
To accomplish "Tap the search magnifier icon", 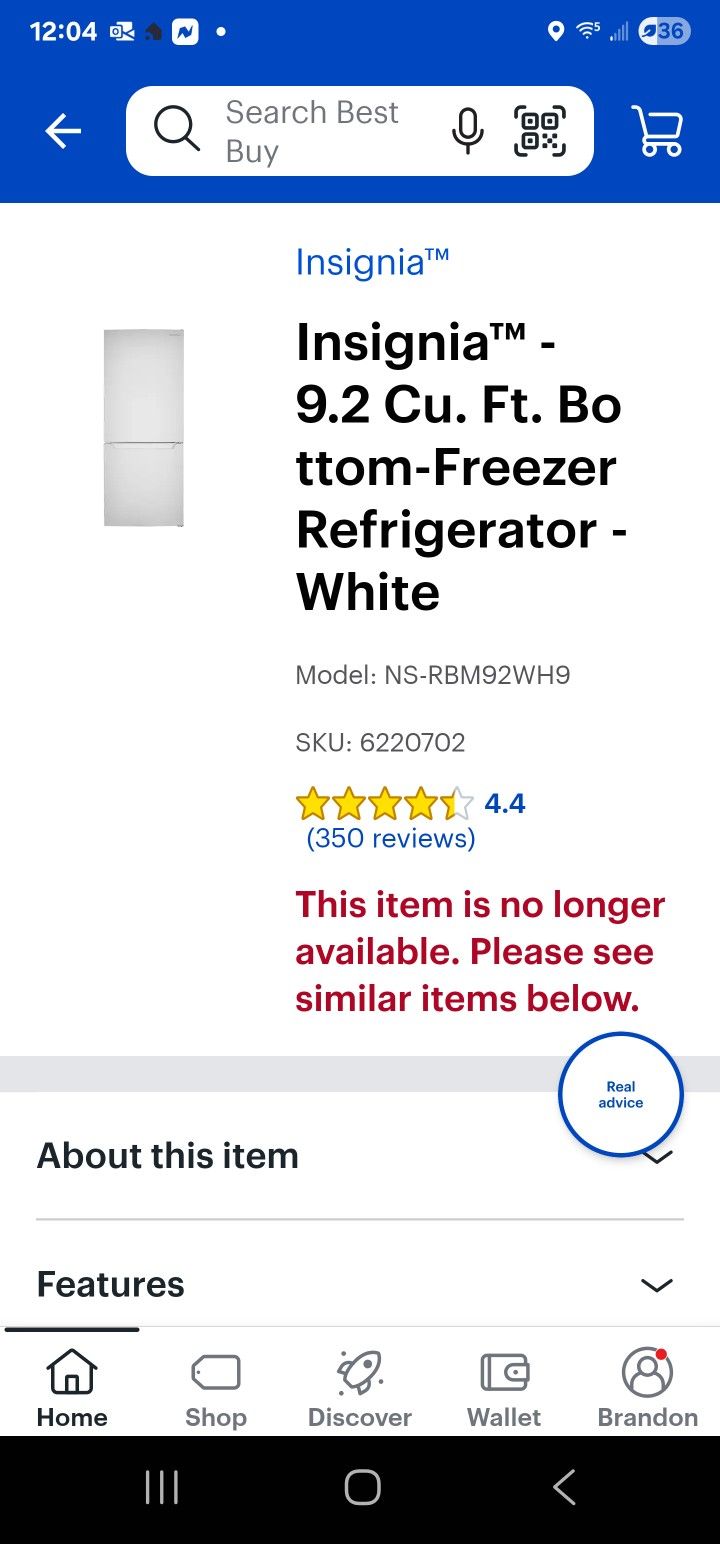I will pyautogui.click(x=176, y=130).
